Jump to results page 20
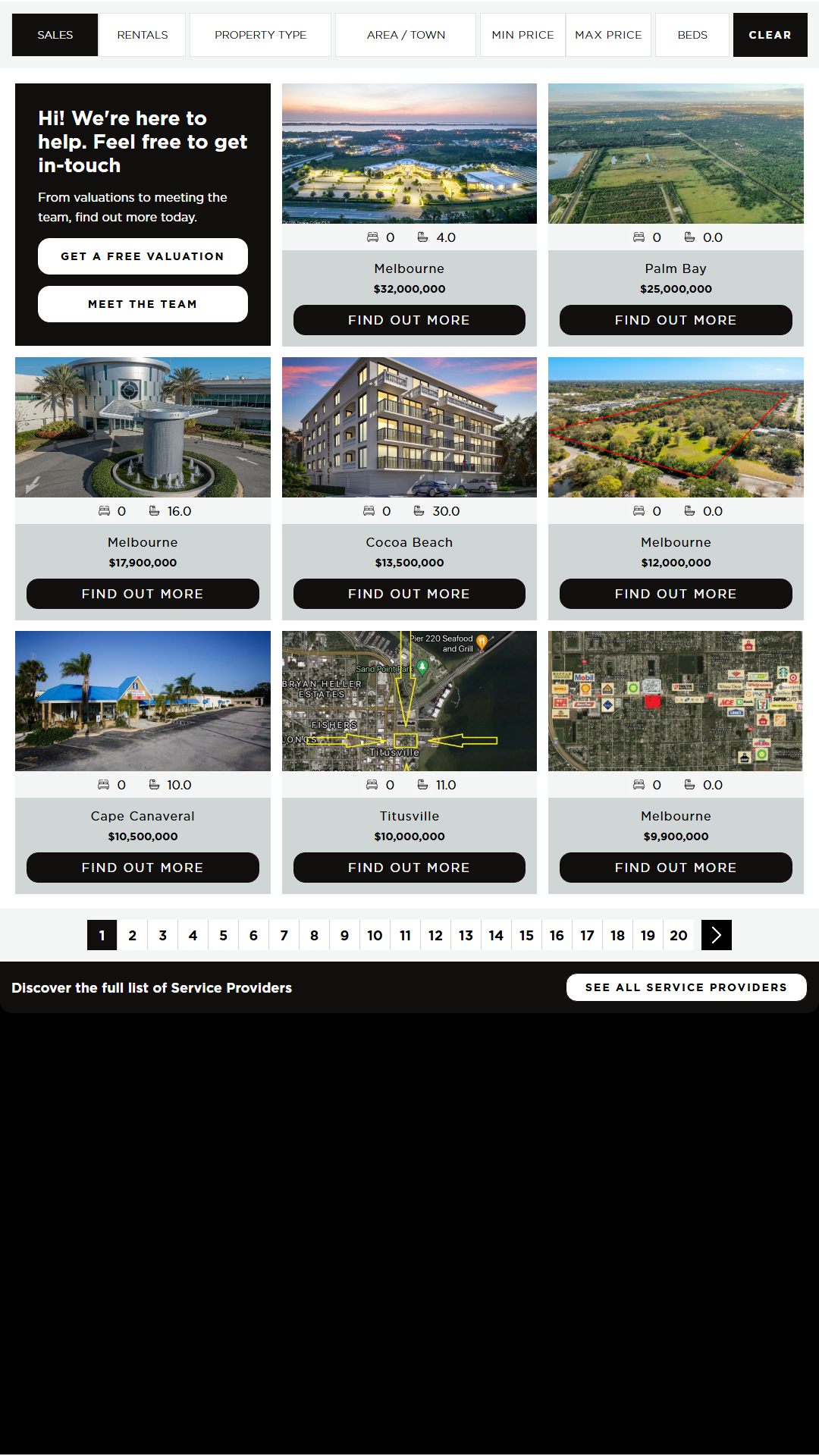This screenshot has height=1456, width=819. point(678,935)
